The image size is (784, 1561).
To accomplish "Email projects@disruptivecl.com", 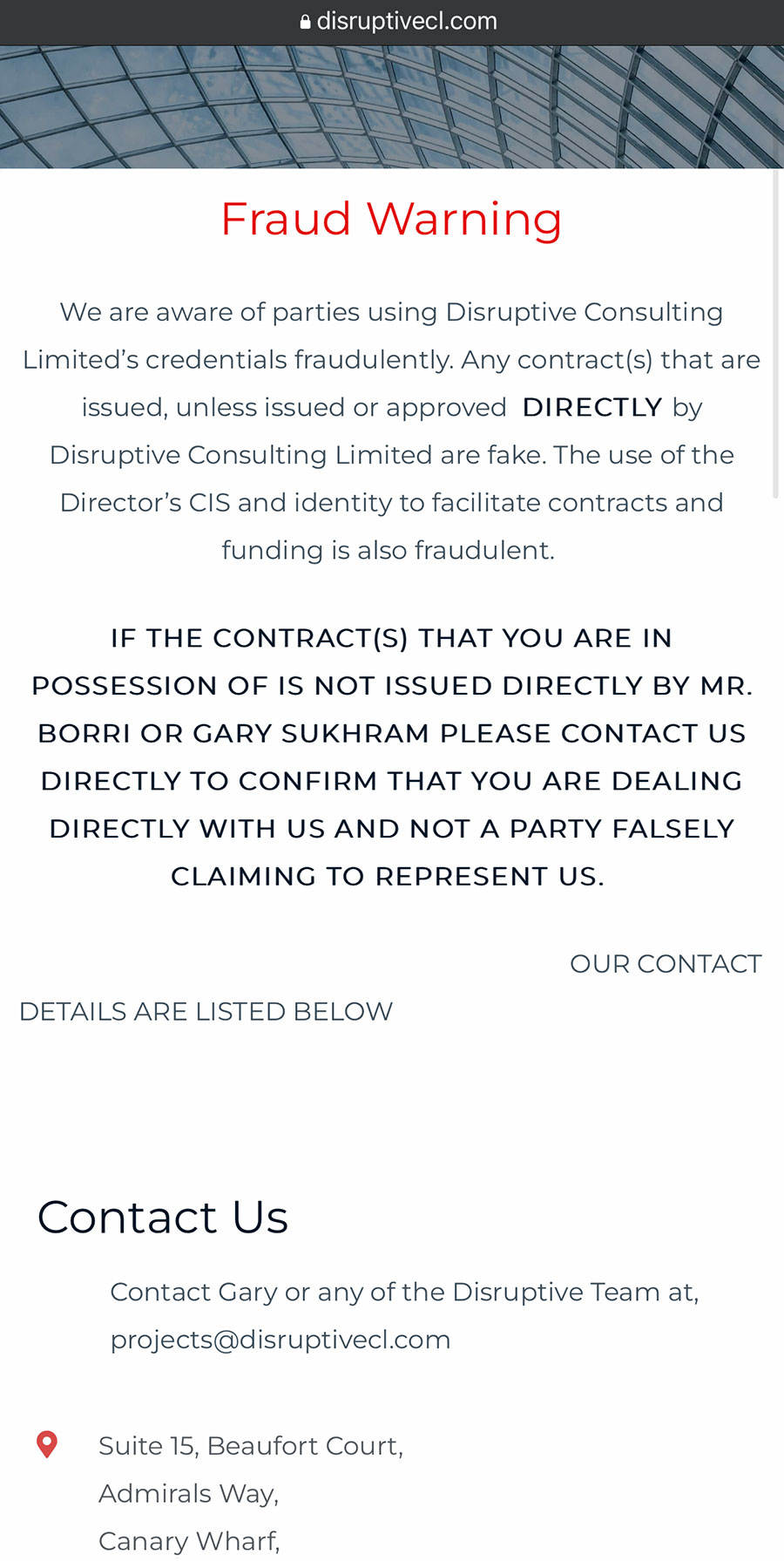I will 280,1340.
